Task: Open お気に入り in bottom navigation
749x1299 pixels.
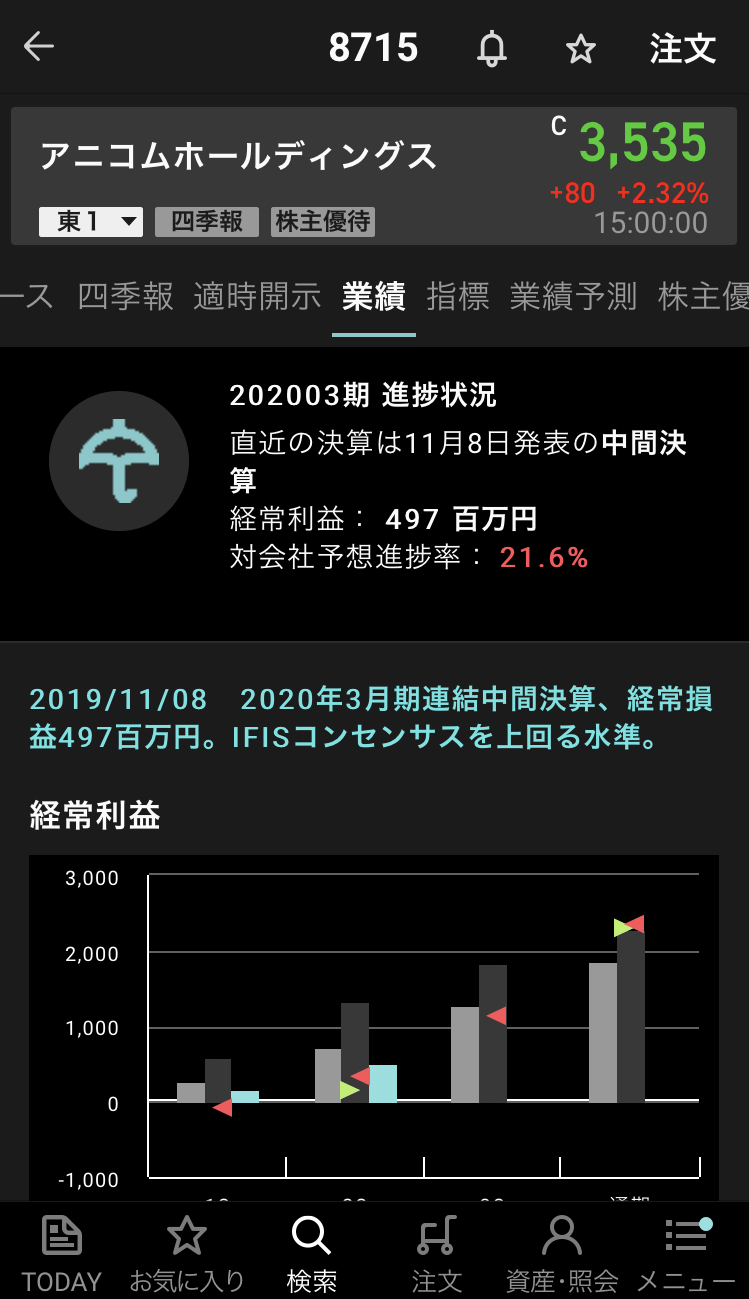Action: pos(187,1252)
